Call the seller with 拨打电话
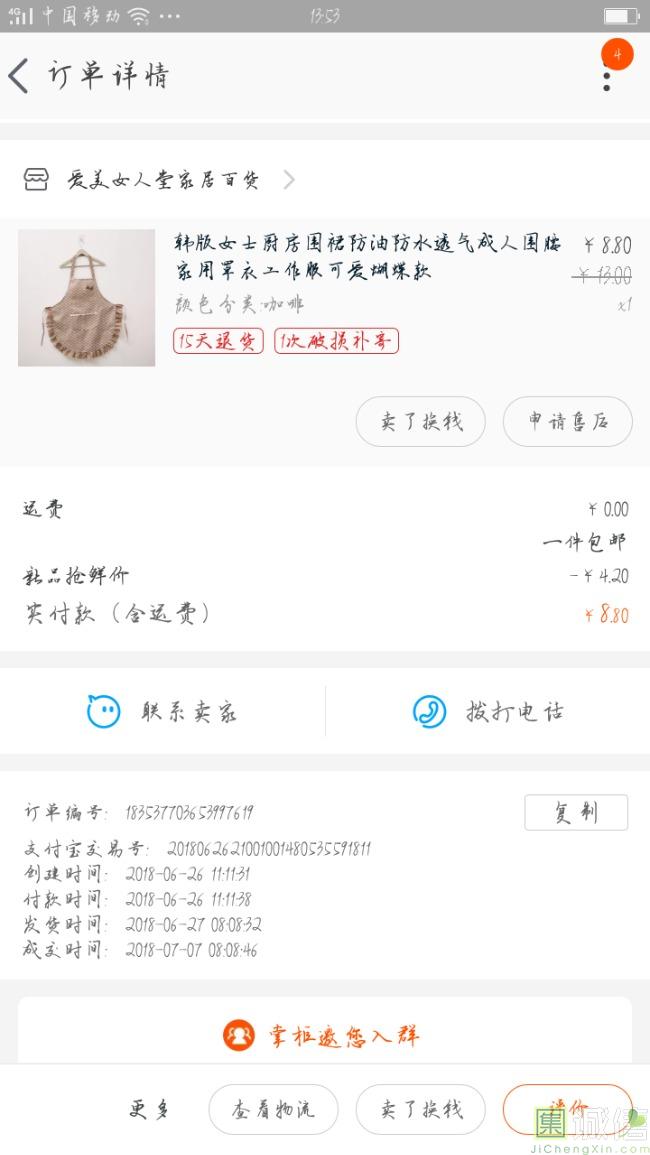Image resolution: width=650 pixels, height=1155 pixels. (488, 712)
